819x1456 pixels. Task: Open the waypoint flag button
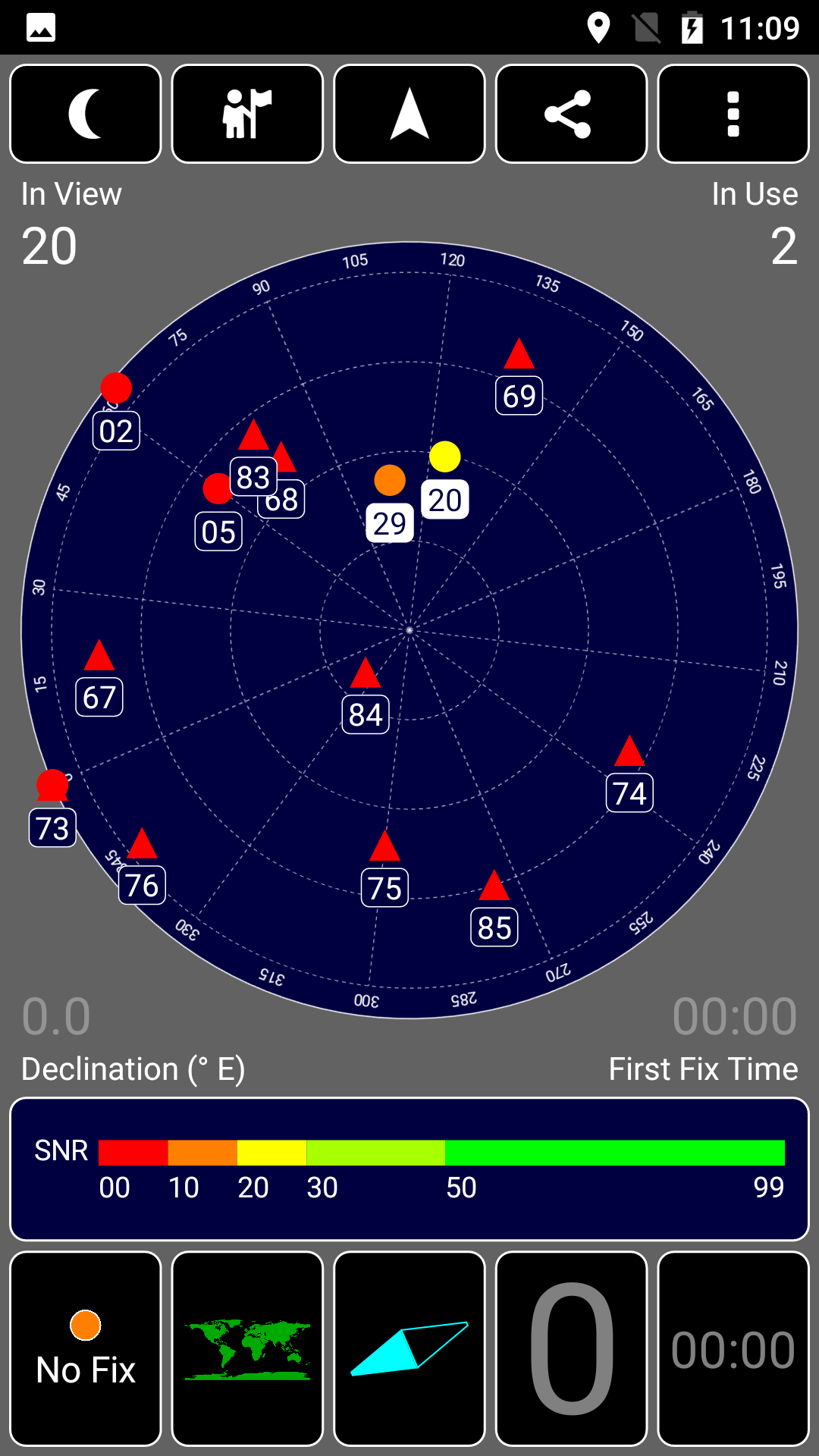247,114
